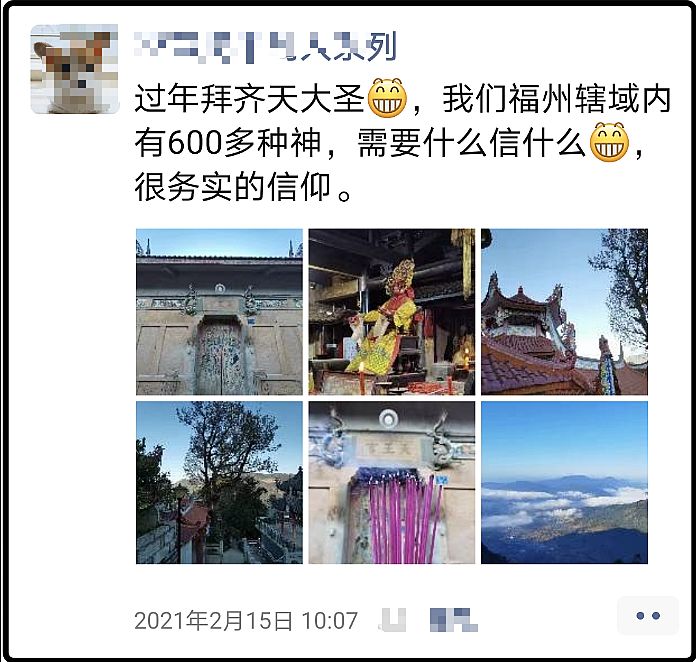Screen dimensions: 696x662
Task: Open the like and comment menu
Action: click(647, 616)
